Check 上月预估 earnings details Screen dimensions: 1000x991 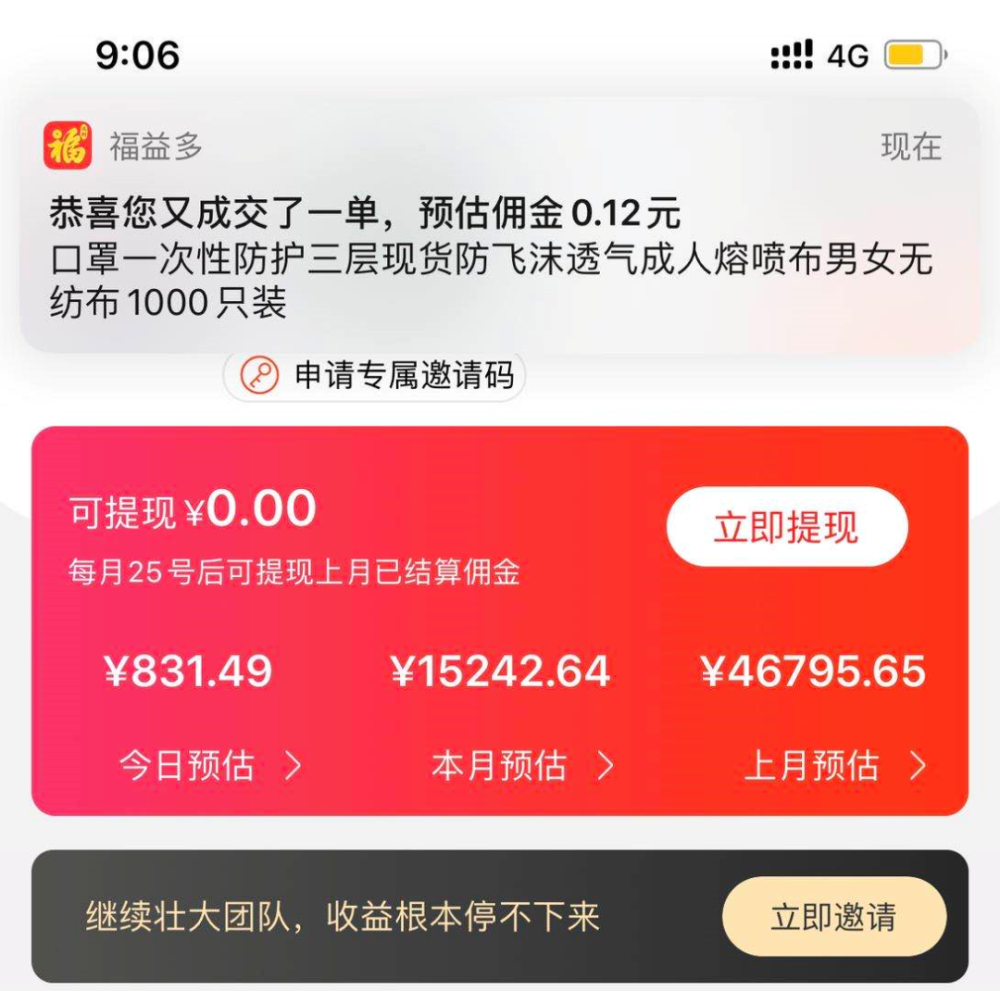tap(834, 766)
